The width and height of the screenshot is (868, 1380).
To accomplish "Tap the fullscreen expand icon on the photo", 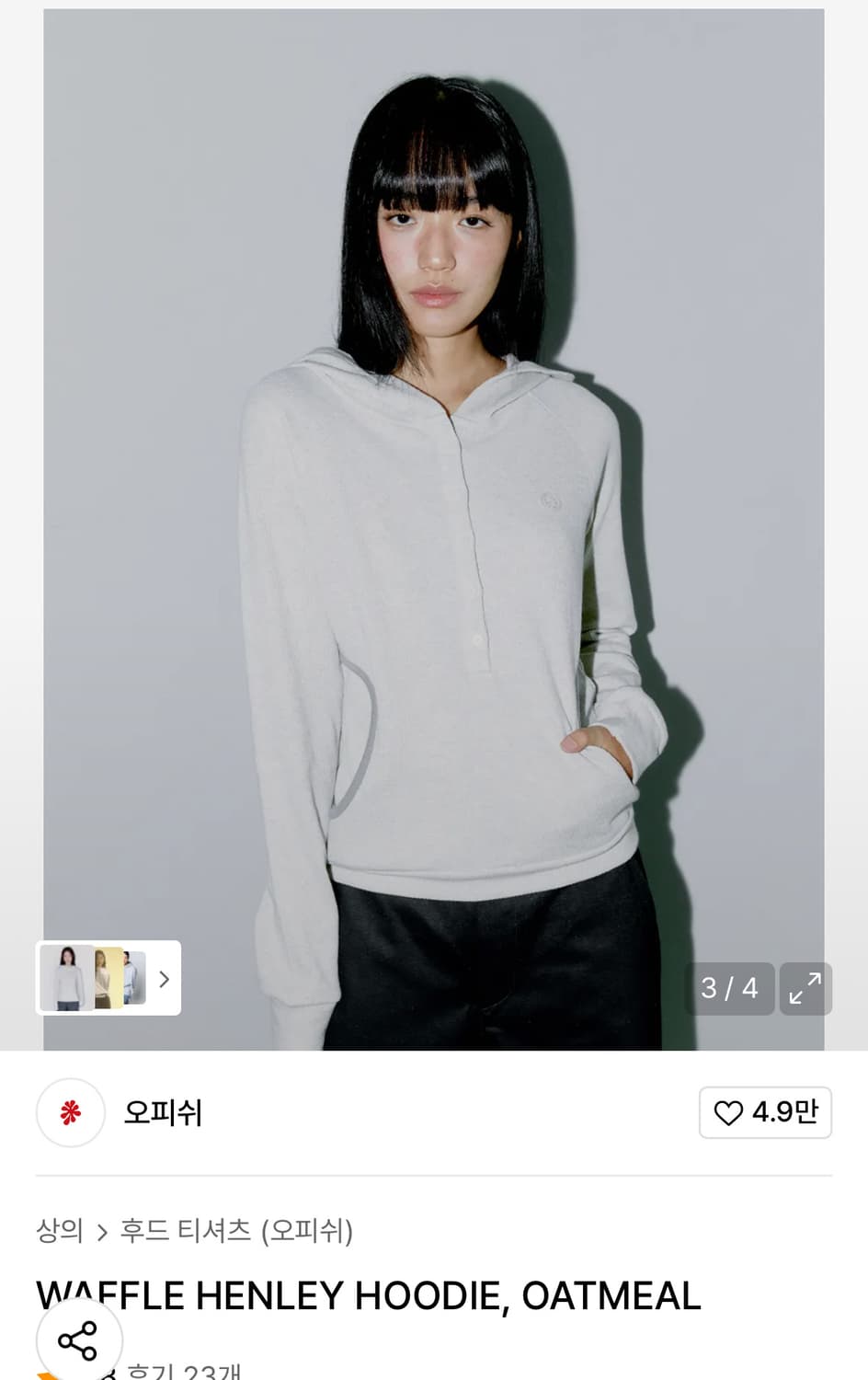I will (x=805, y=988).
